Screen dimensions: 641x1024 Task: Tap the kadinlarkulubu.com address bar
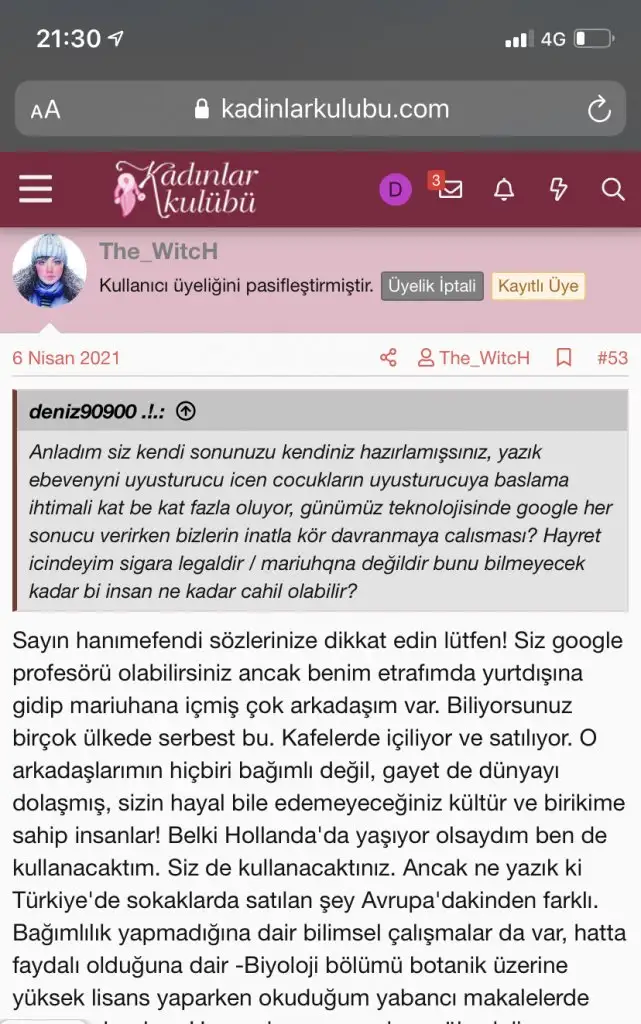pyautogui.click(x=320, y=109)
